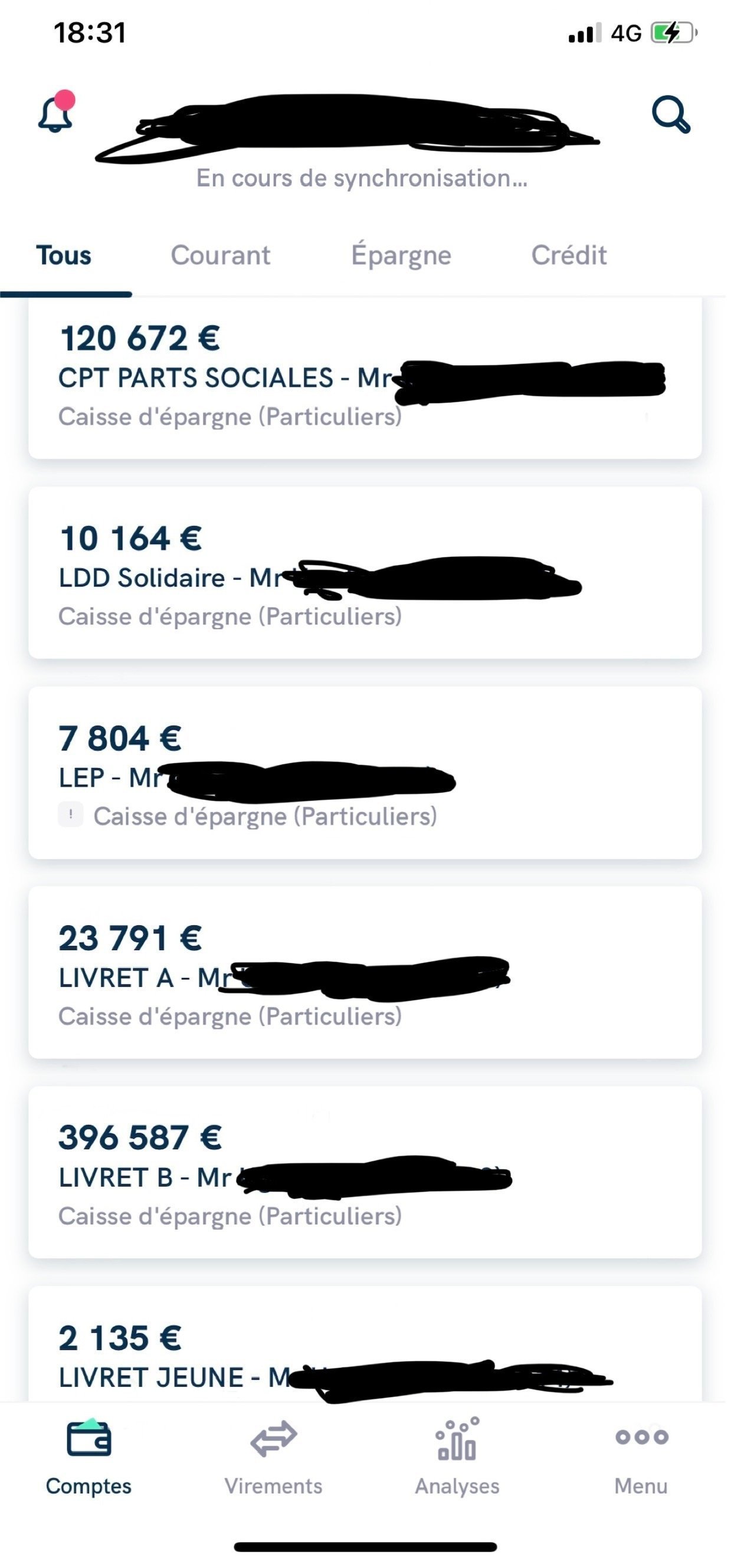Image resolution: width=734 pixels, height=1568 pixels.
Task: Switch to the Courant tab
Action: [220, 255]
